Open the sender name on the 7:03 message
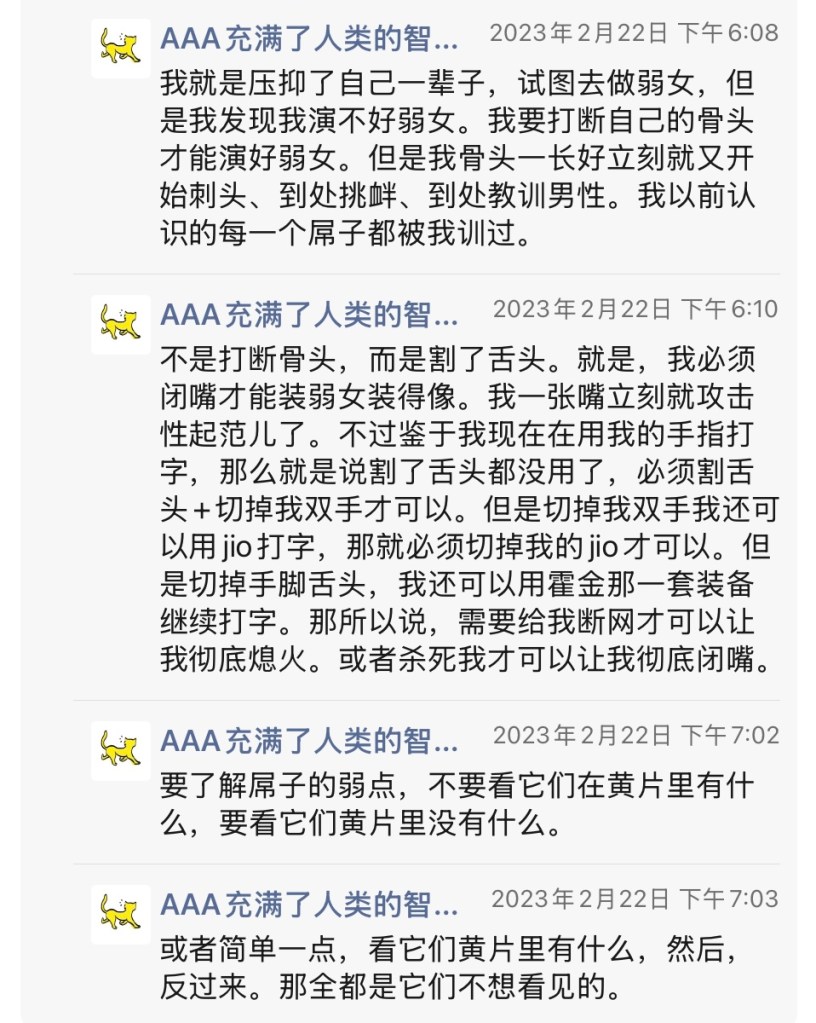This screenshot has height=1023, width=816. tap(309, 905)
